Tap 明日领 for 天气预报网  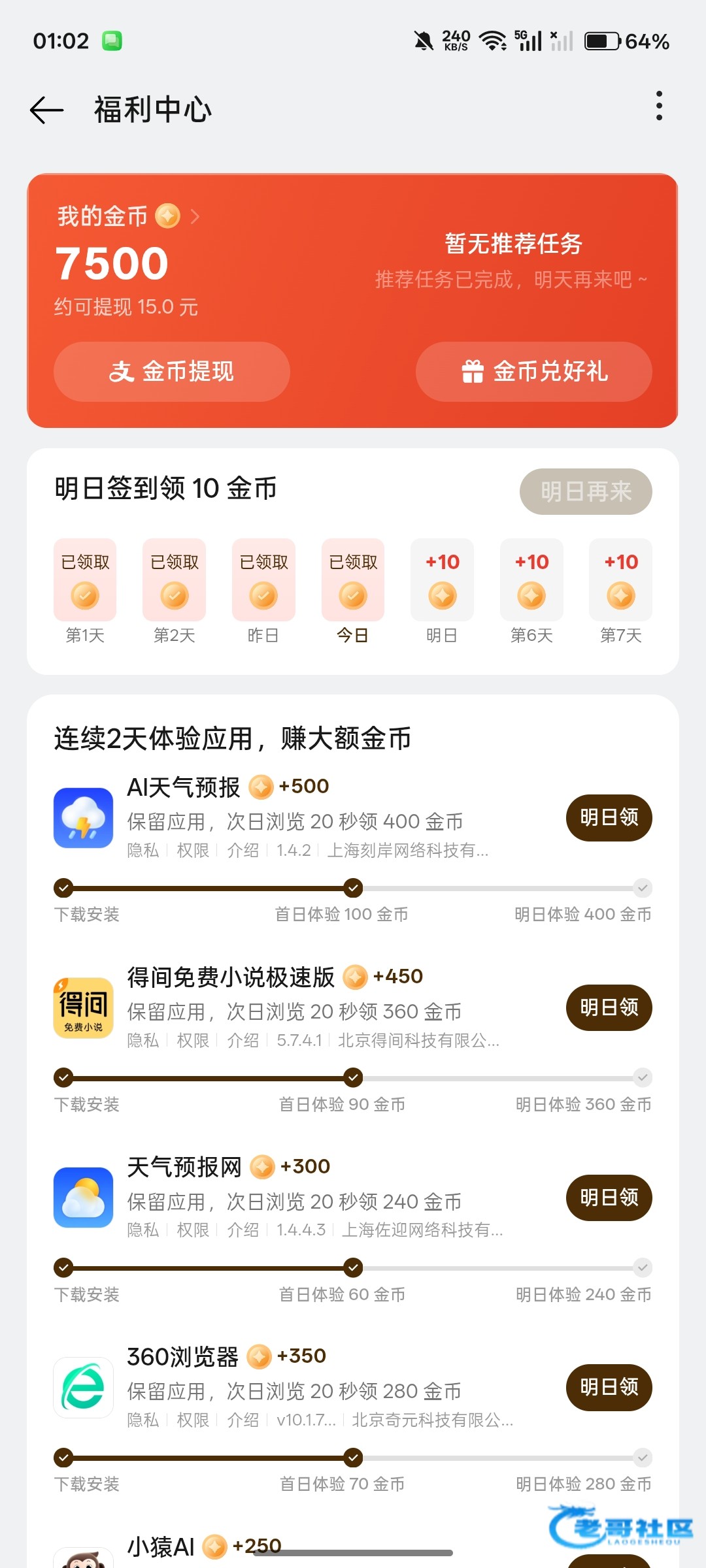coord(609,1198)
